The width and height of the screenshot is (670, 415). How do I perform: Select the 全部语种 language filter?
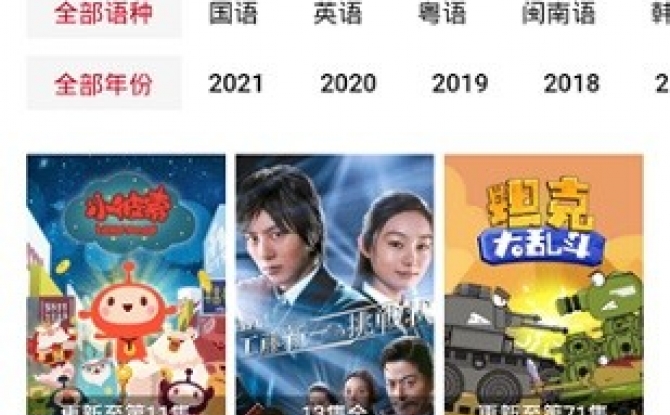[104, 14]
